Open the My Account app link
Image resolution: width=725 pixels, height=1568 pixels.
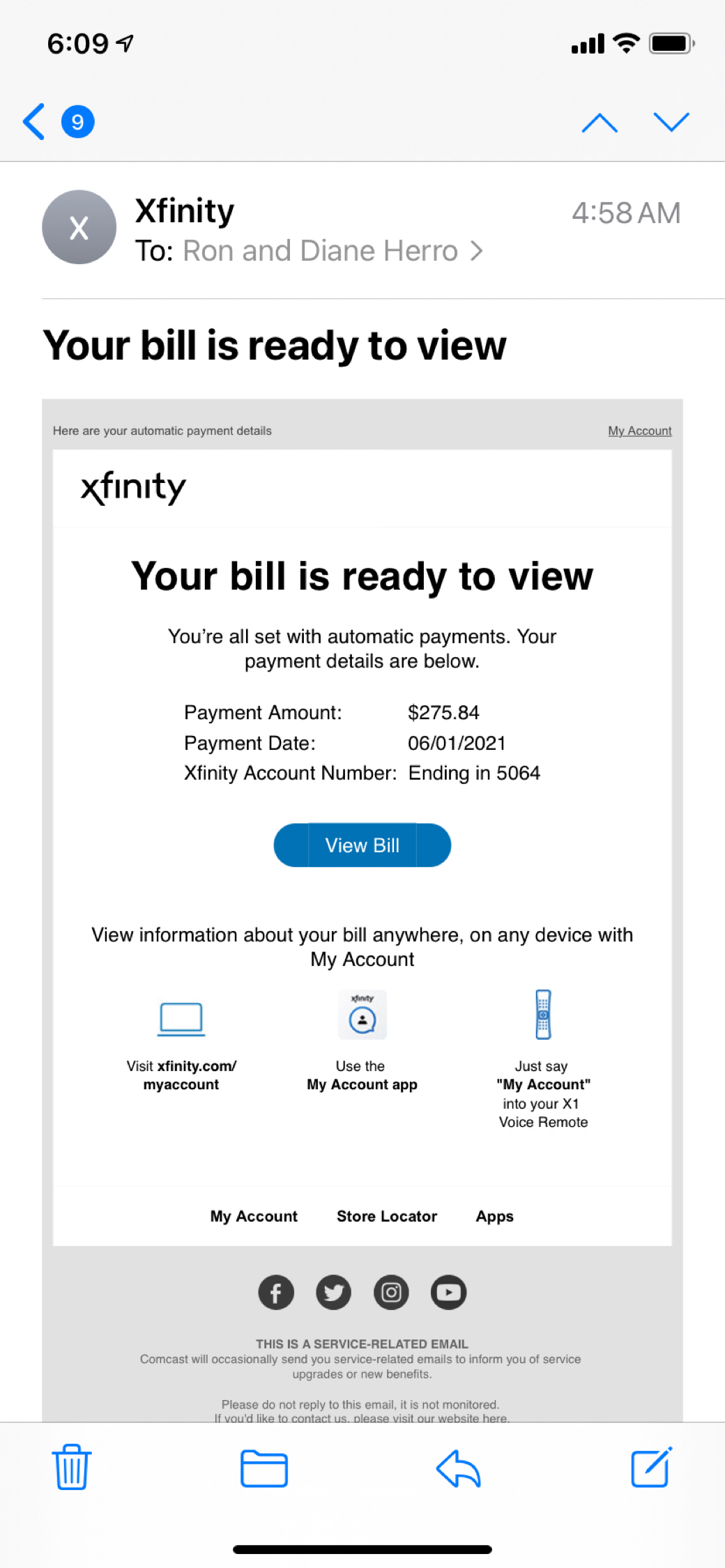pos(362,1075)
